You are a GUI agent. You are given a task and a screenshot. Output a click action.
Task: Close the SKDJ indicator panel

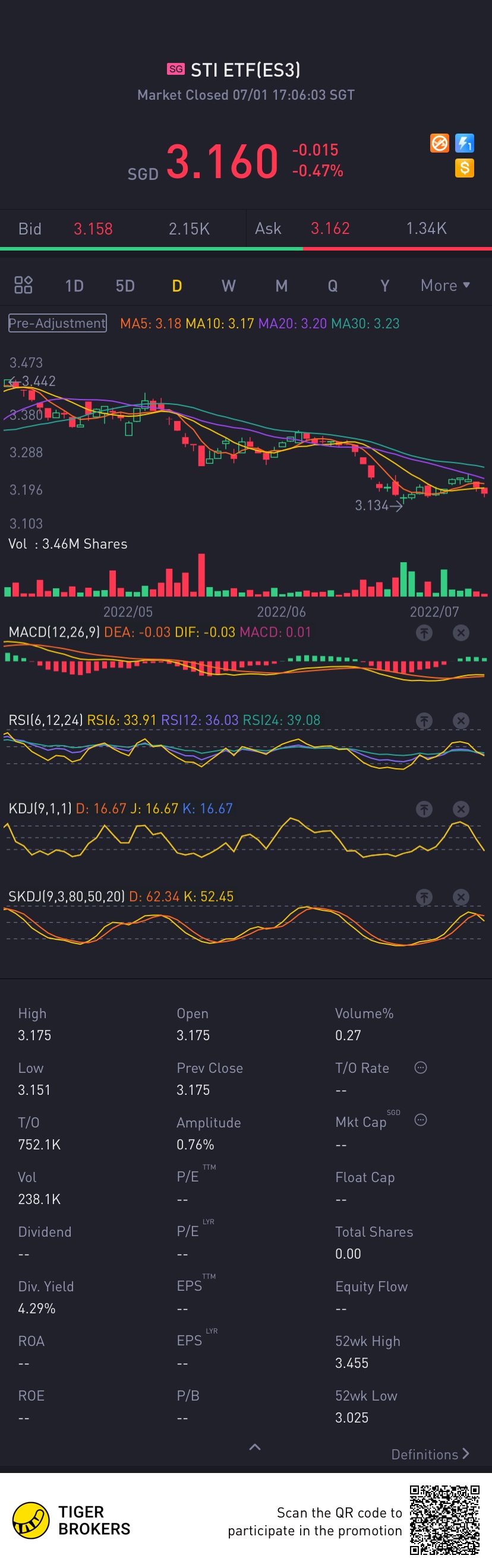point(461,897)
